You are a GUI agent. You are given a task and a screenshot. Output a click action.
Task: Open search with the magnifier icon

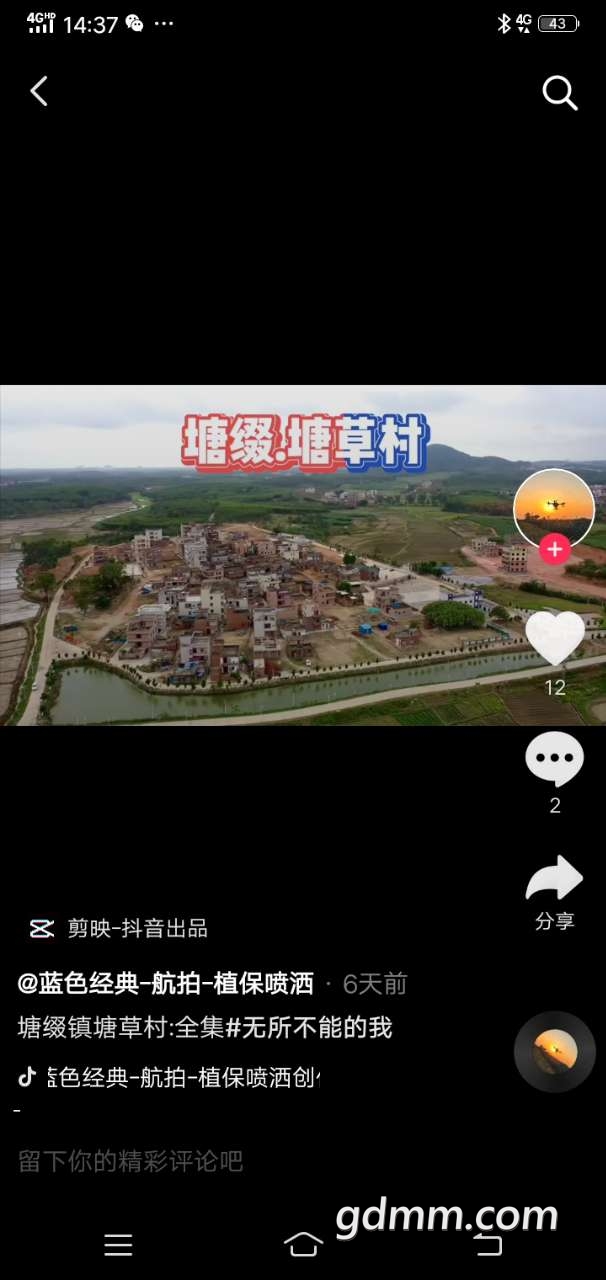pos(559,93)
